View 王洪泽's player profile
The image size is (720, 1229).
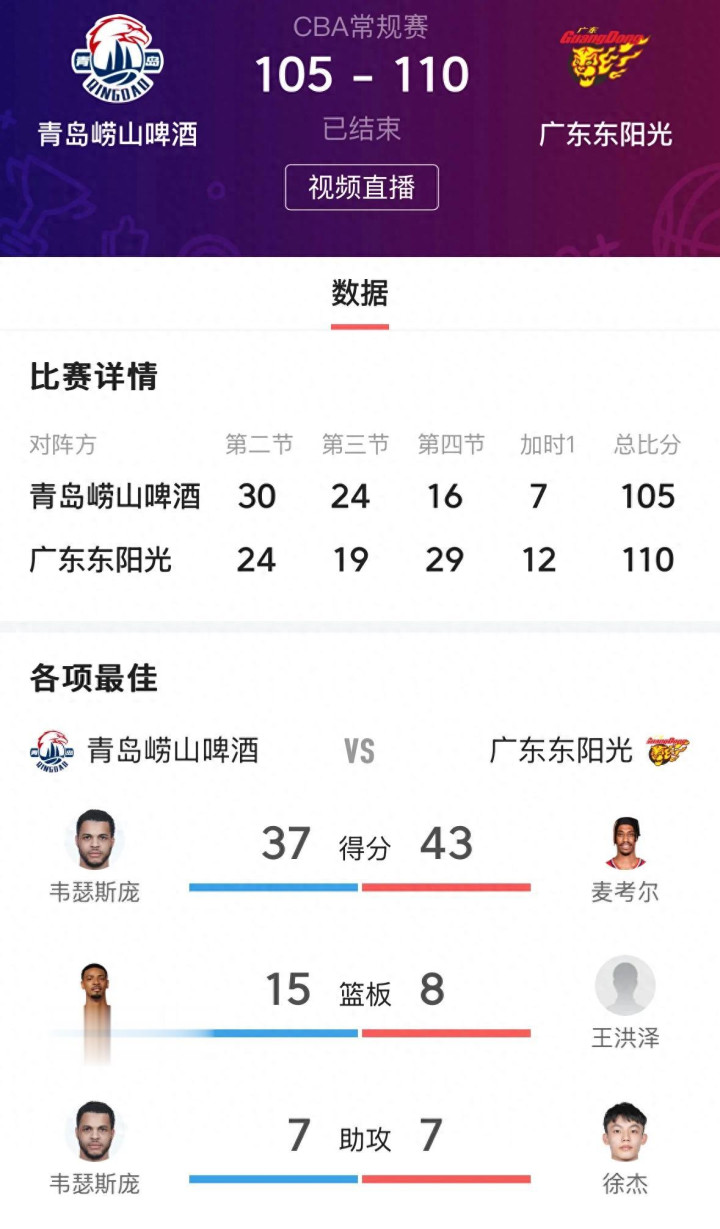pos(625,987)
